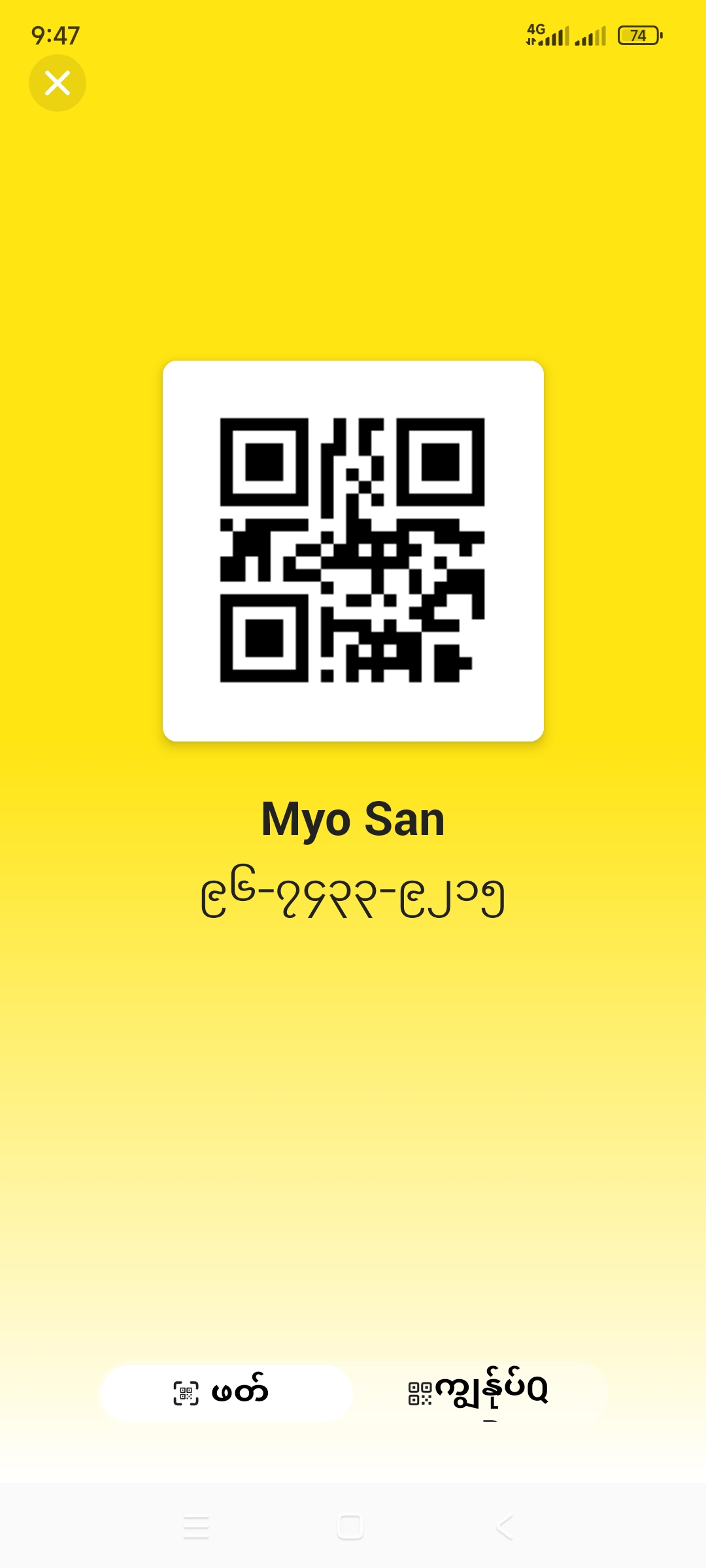Close the QR code screen
Viewport: 706px width, 1568px height.
pyautogui.click(x=58, y=83)
